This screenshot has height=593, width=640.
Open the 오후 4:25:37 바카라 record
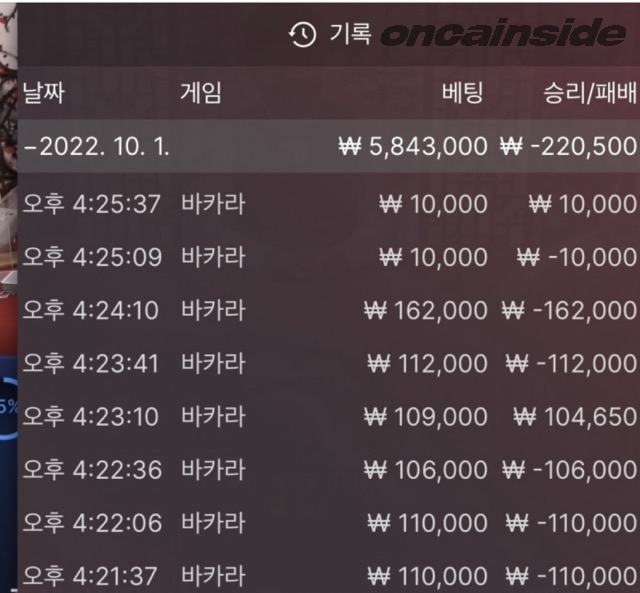pyautogui.click(x=330, y=204)
